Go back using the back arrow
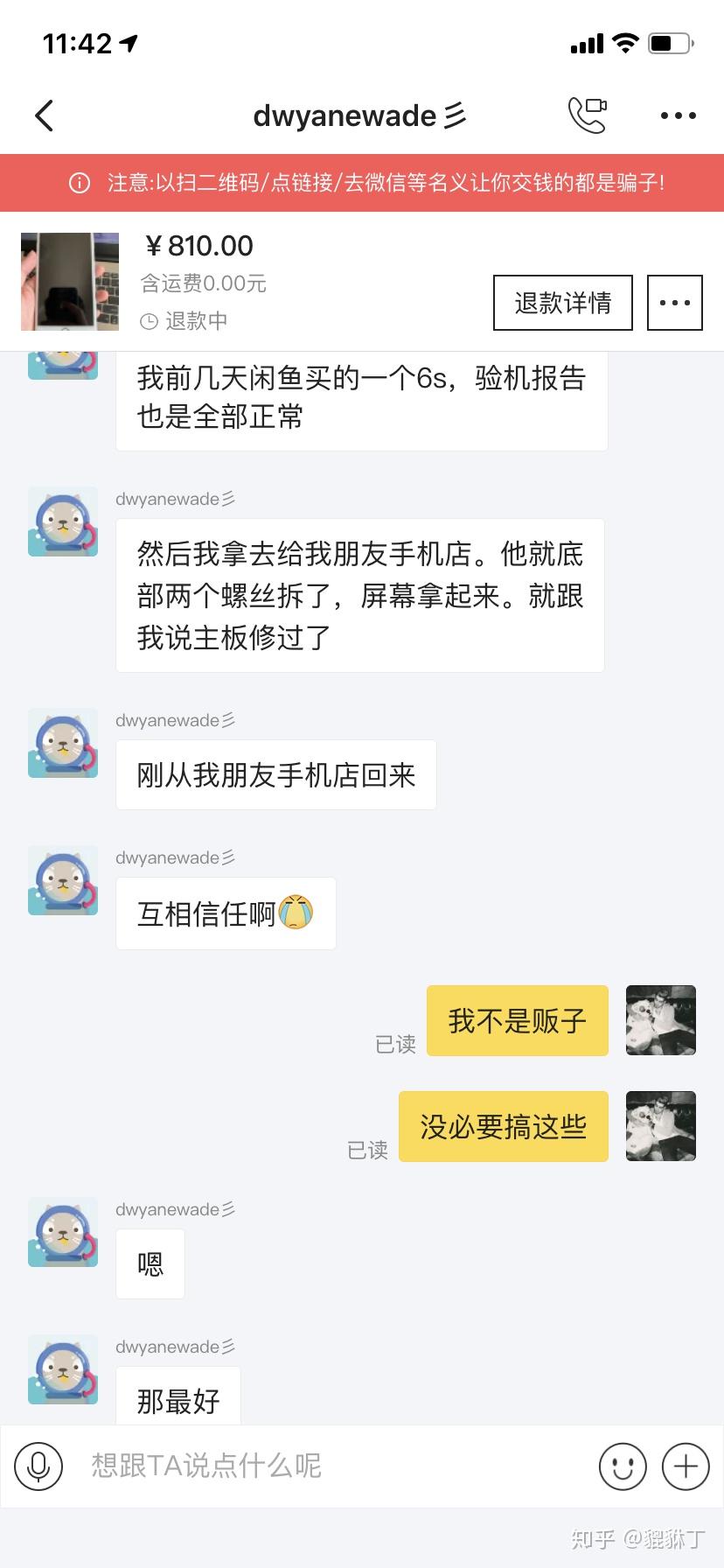This screenshot has height=1568, width=724. click(45, 115)
